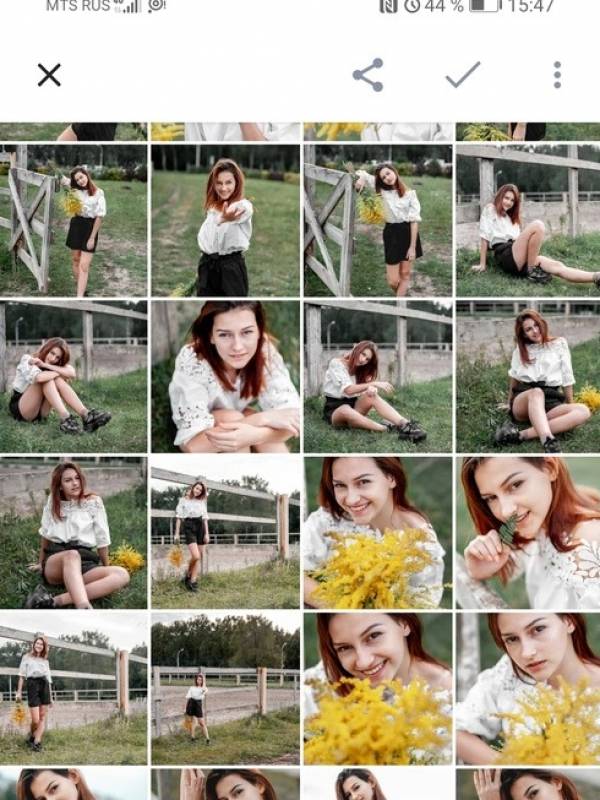
Task: Open photo of girl standing by fence rails
Action: point(225,532)
